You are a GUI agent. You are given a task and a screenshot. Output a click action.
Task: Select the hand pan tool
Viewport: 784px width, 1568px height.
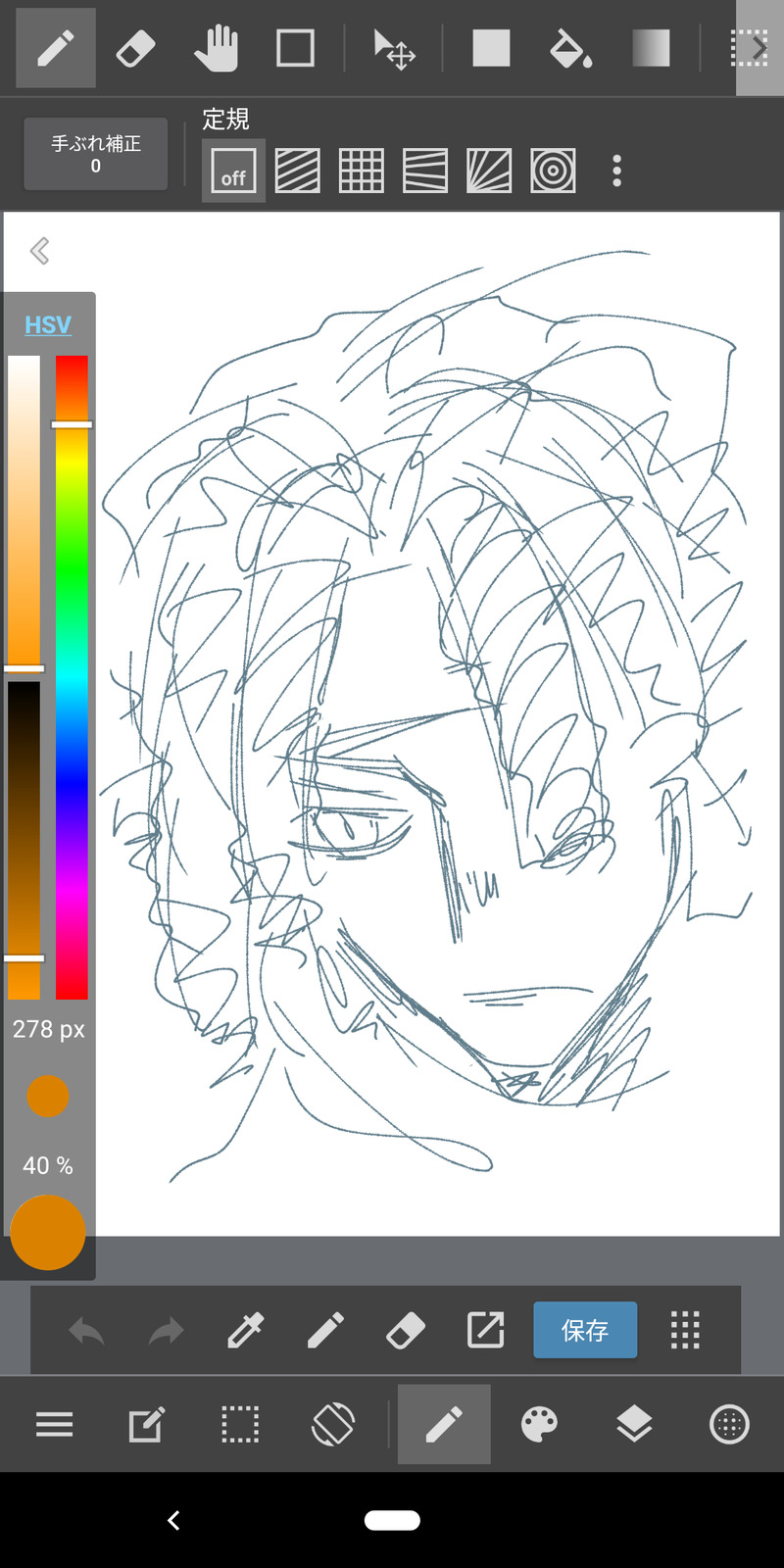point(216,48)
